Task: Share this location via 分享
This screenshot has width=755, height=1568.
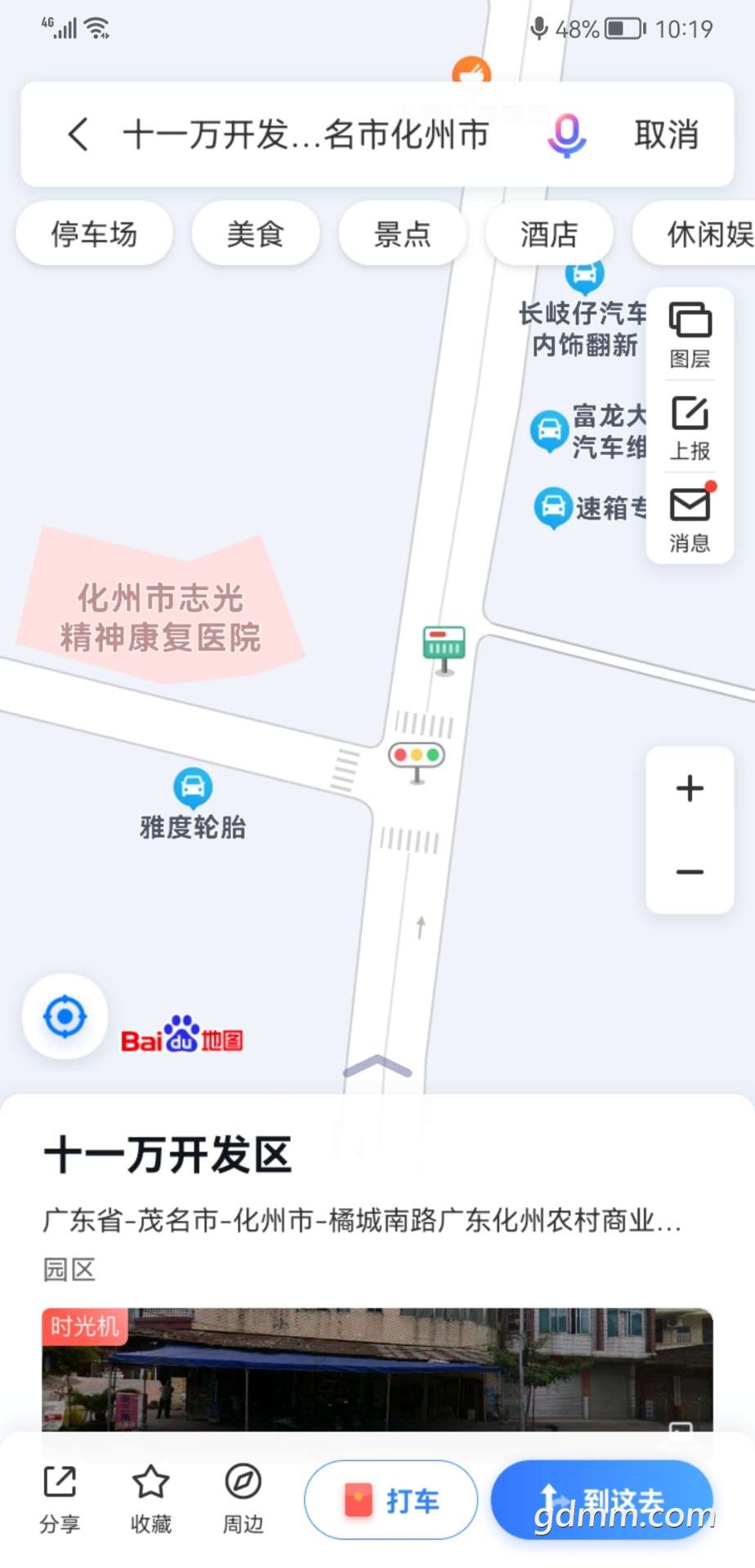Action: pyautogui.click(x=60, y=1499)
